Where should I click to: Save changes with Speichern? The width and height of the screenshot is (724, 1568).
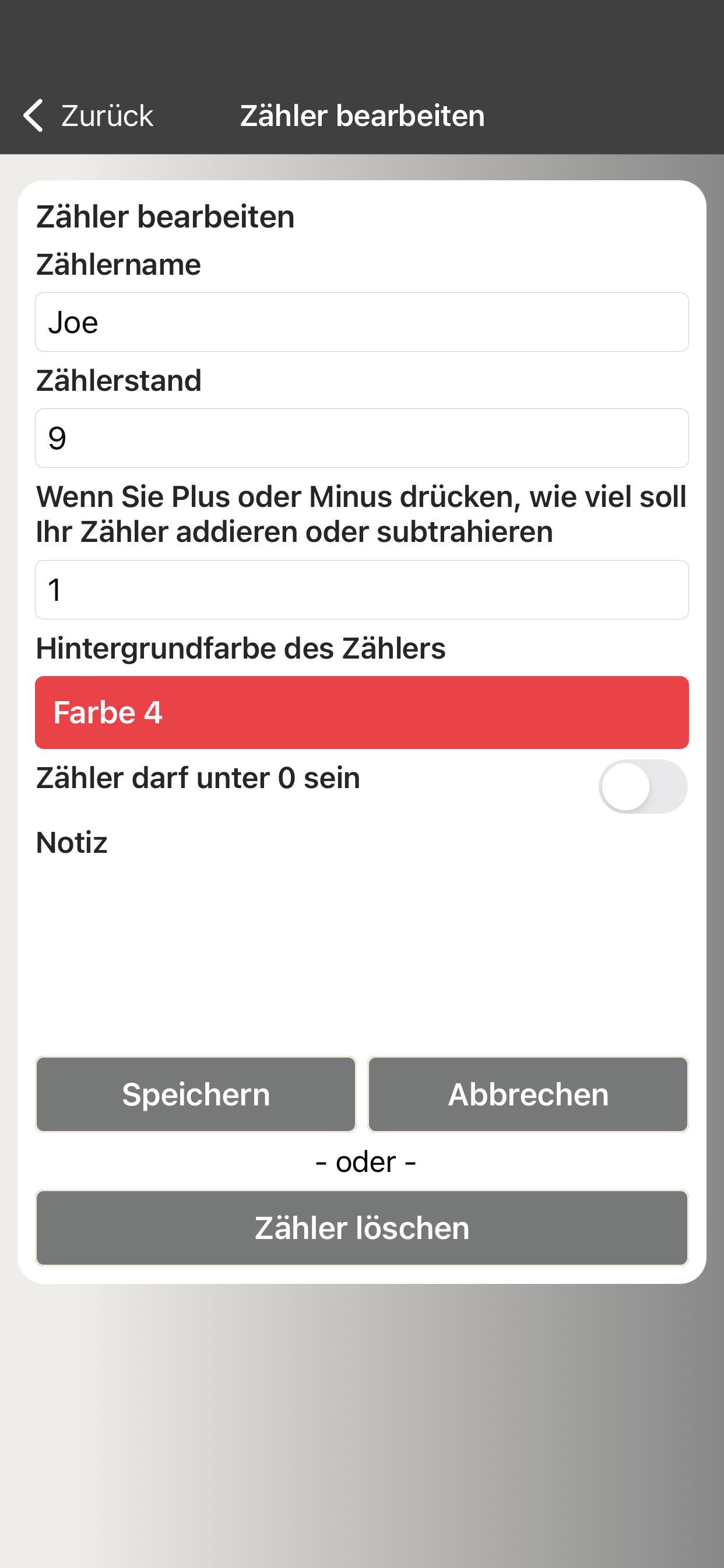tap(195, 1094)
